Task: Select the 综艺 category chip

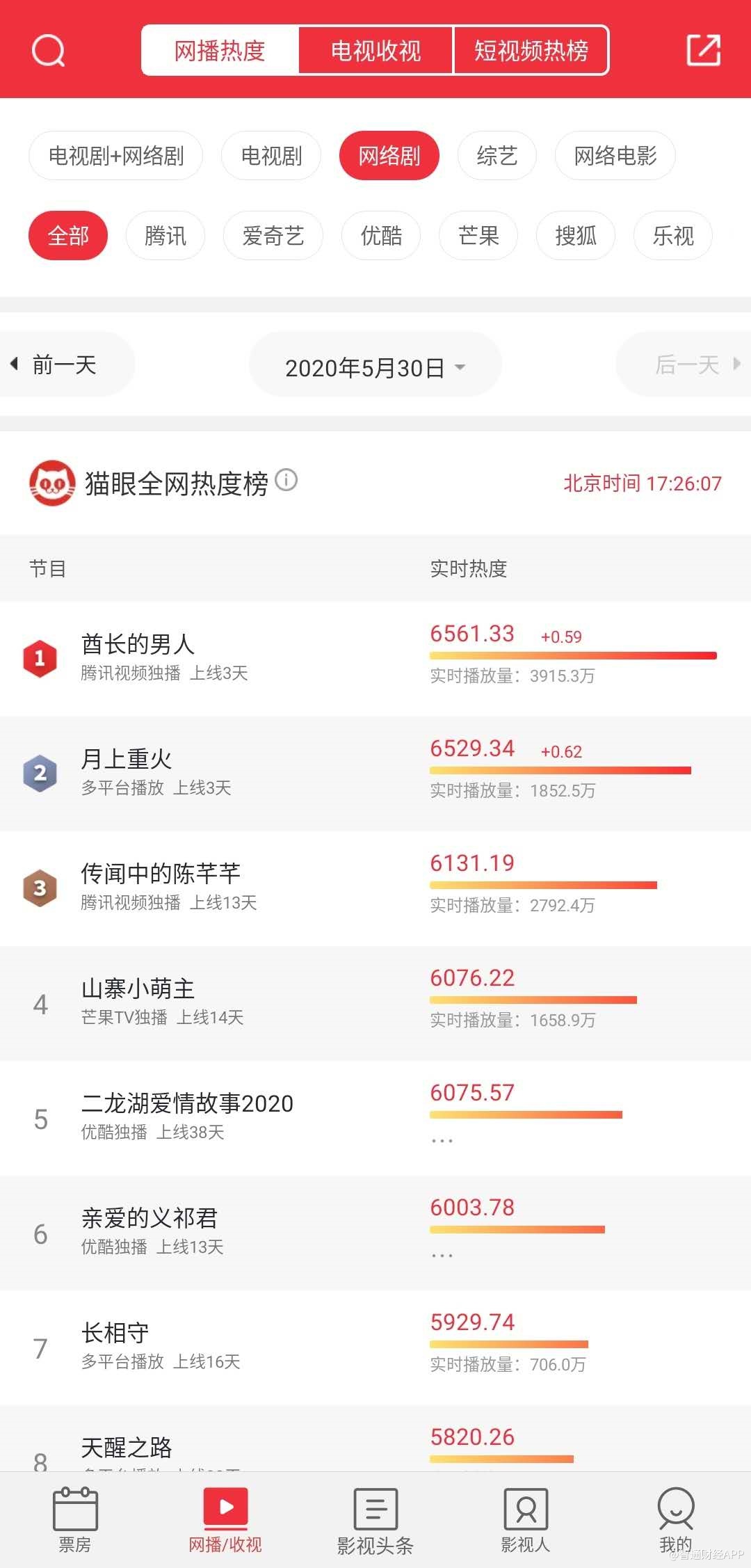Action: pyautogui.click(x=496, y=156)
